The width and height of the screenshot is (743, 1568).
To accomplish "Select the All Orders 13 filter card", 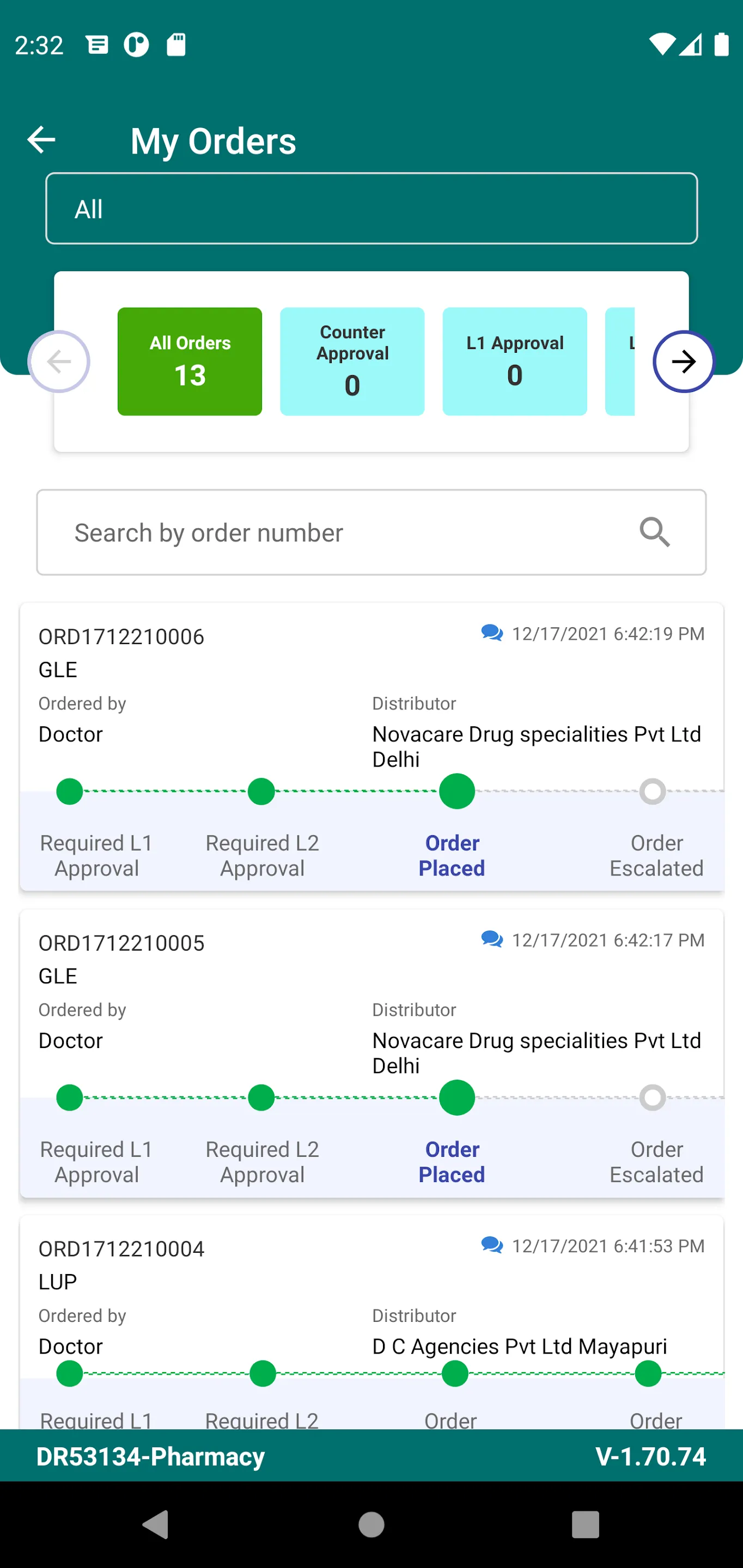I will (190, 361).
